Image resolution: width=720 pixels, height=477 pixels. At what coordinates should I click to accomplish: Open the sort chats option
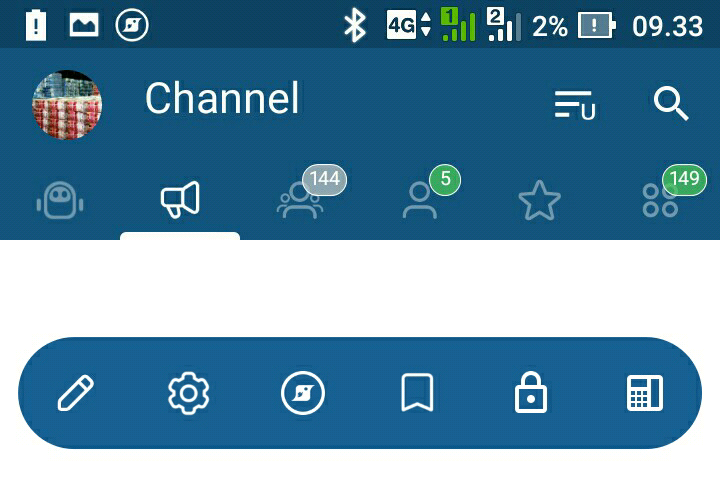pyautogui.click(x=574, y=104)
